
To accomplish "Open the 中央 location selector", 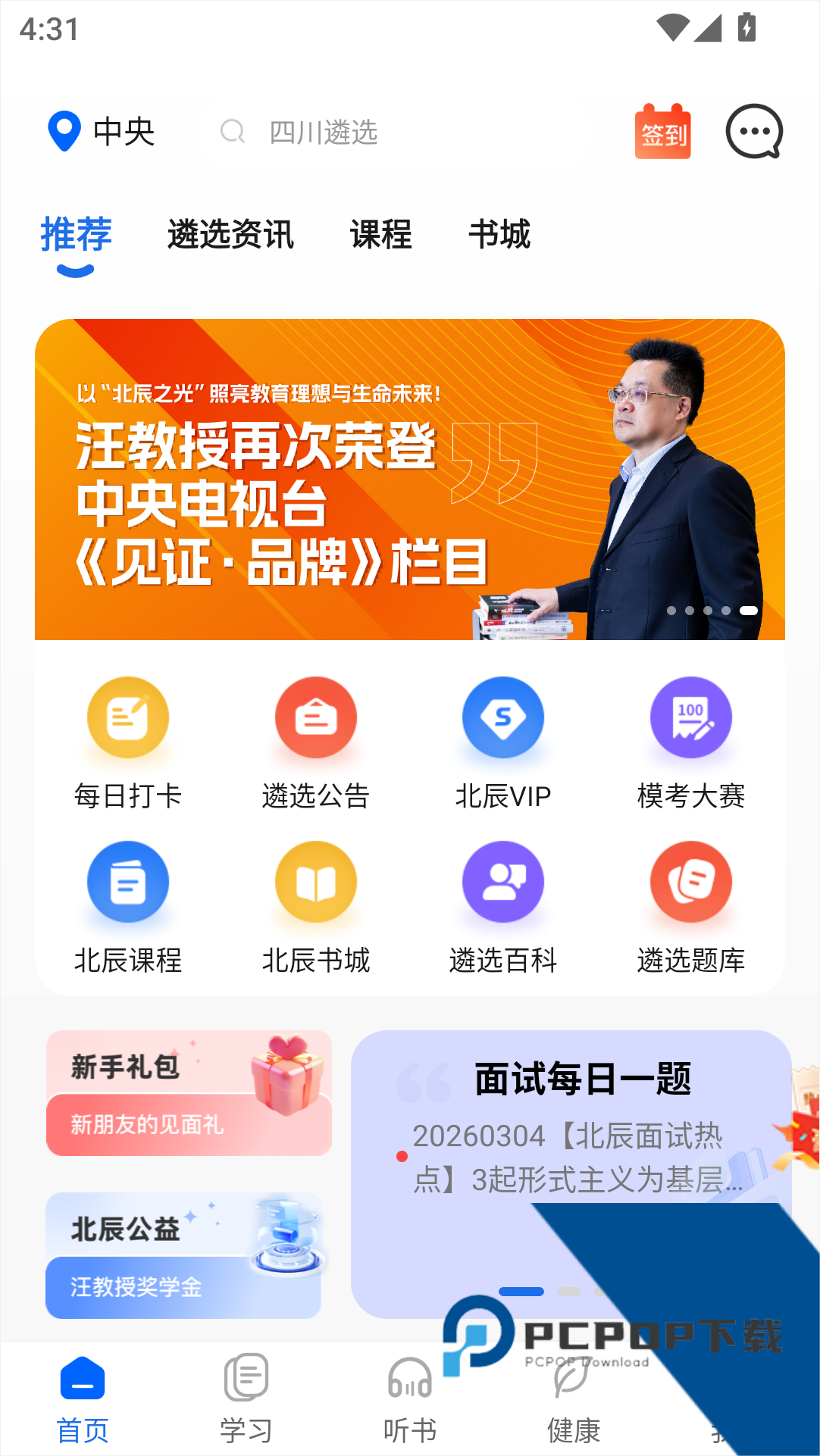I will pyautogui.click(x=102, y=132).
